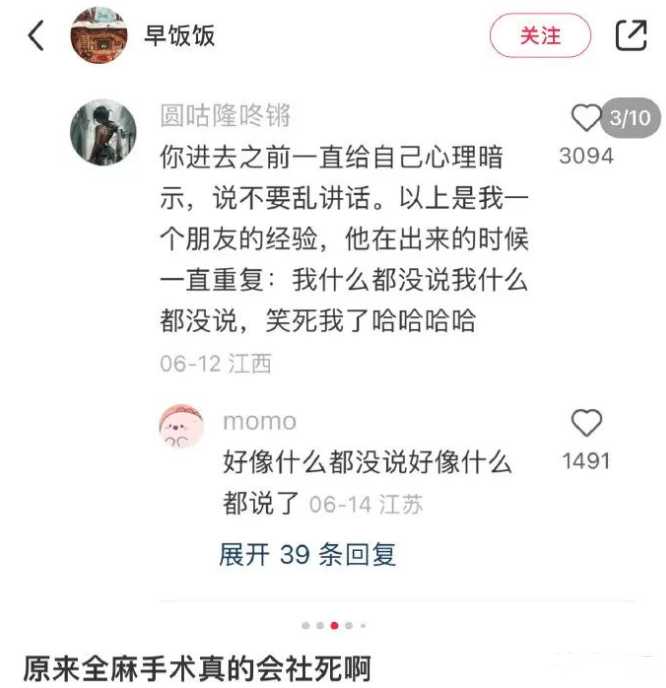Expand 展开 39 条回复

pyautogui.click(x=307, y=554)
